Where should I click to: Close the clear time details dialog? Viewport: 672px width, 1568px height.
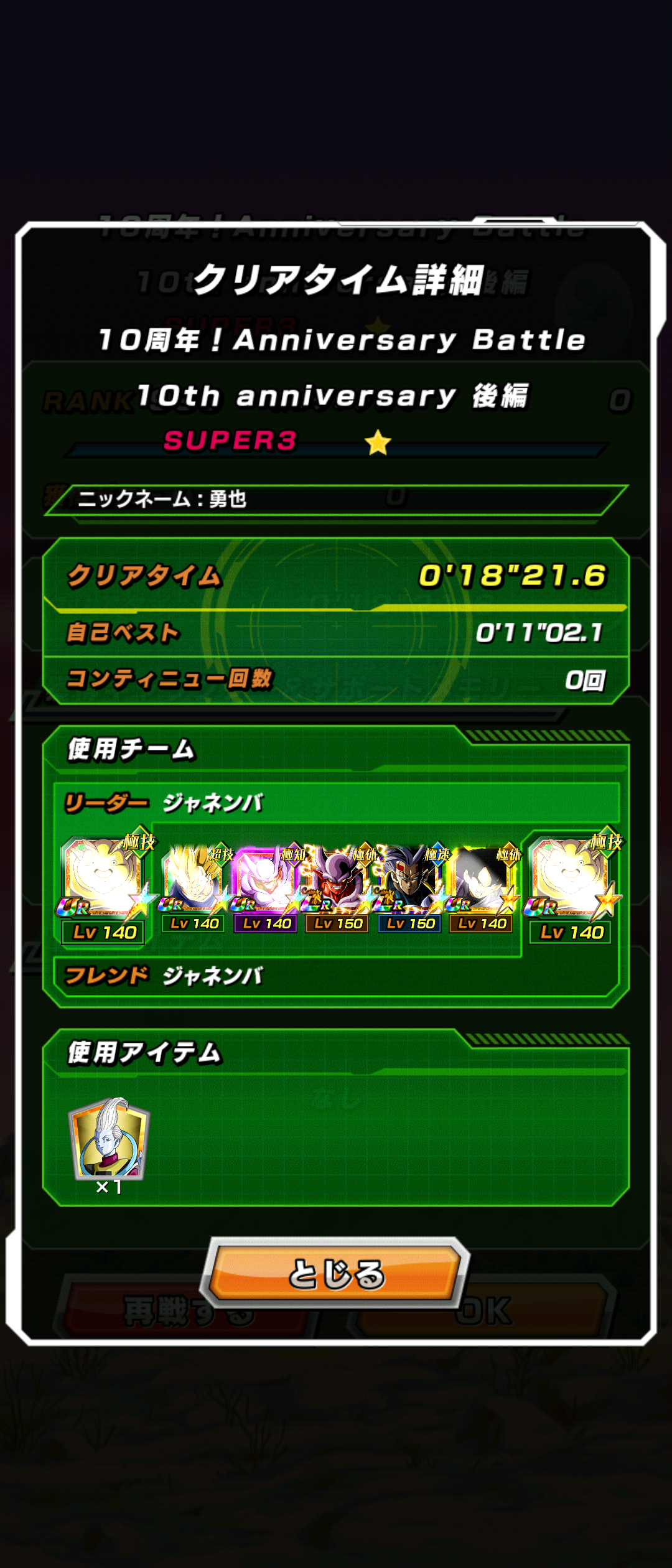[336, 1272]
